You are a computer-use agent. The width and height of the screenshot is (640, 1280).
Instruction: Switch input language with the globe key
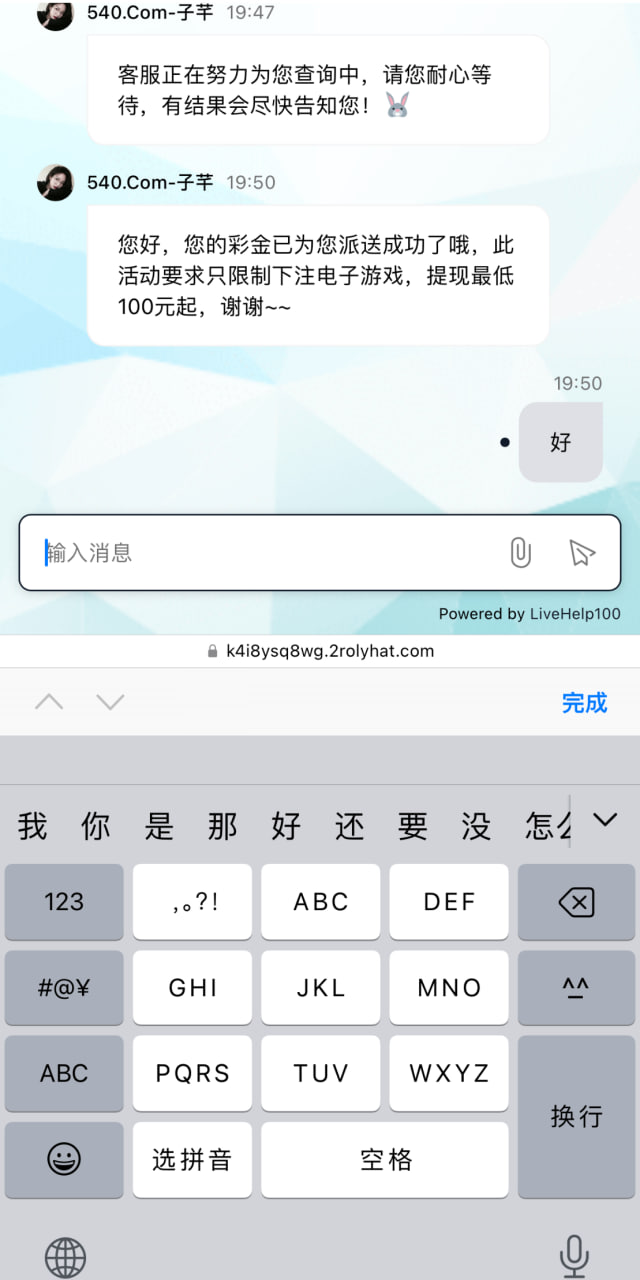point(65,1256)
